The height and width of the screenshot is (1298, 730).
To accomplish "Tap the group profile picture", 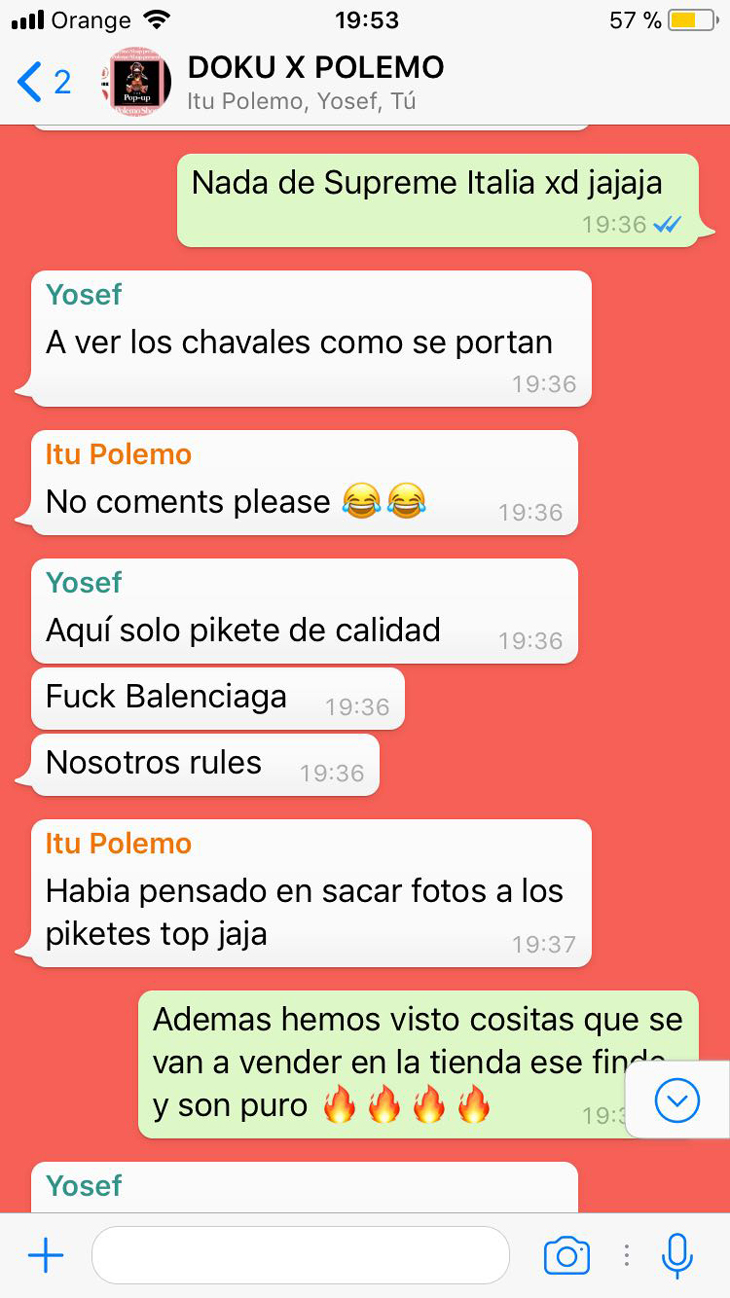I will (x=137, y=82).
